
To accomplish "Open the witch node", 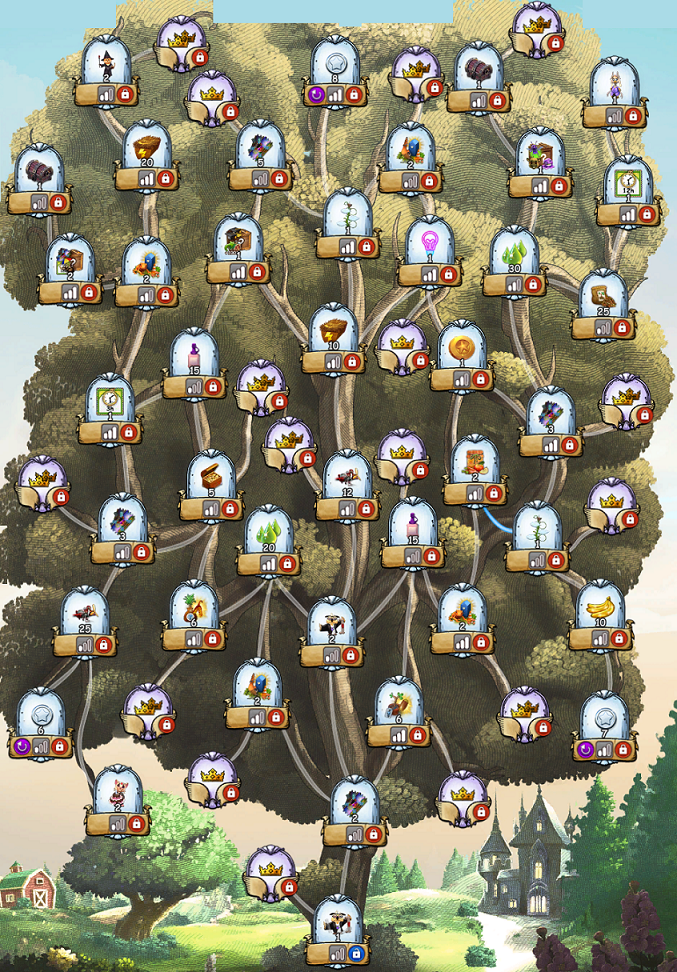I will pyautogui.click(x=107, y=66).
